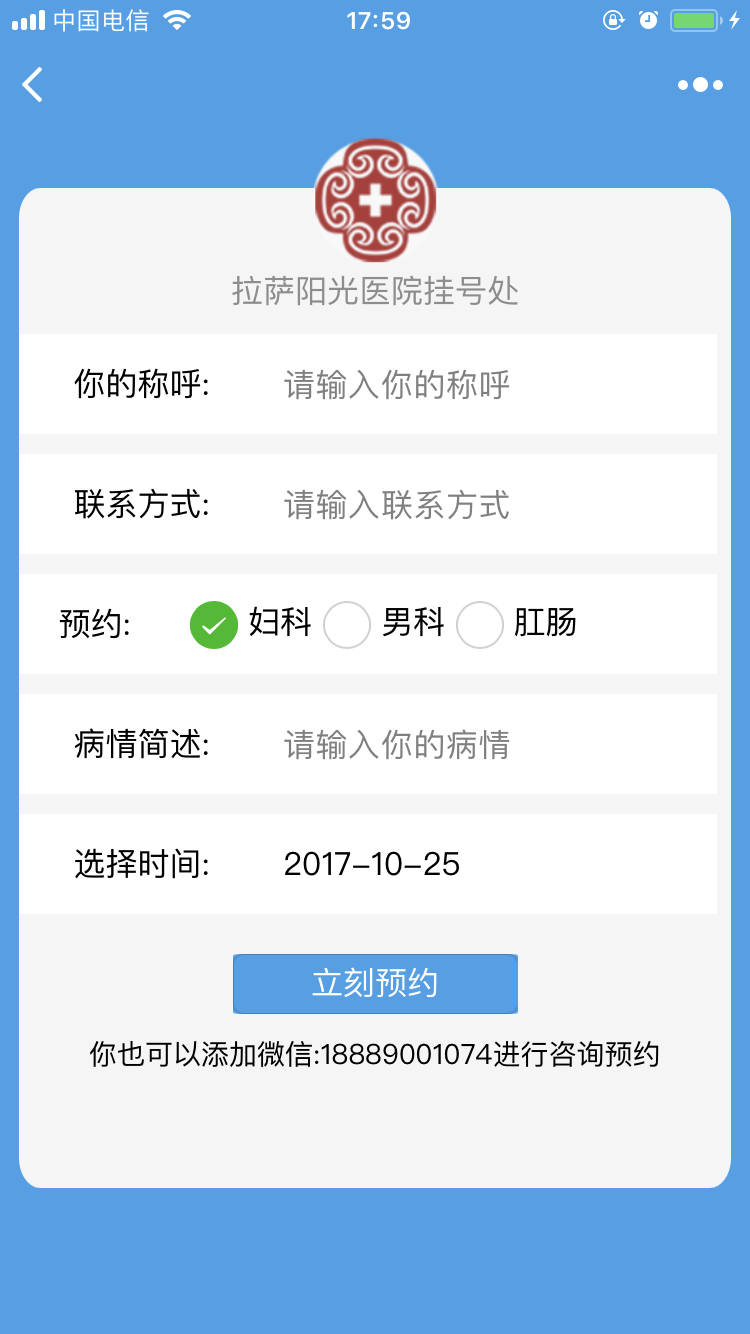The image size is (750, 1334).
Task: Pick the 肛肠 radio option
Action: click(x=479, y=625)
